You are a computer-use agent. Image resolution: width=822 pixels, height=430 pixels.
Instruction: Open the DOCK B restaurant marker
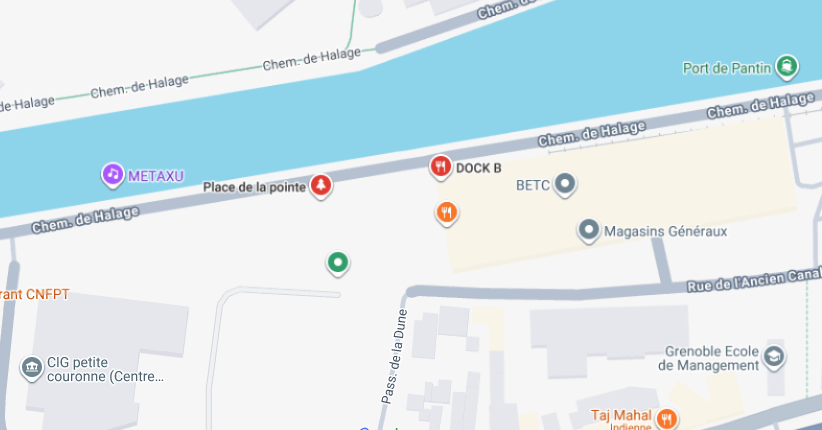pos(440,167)
